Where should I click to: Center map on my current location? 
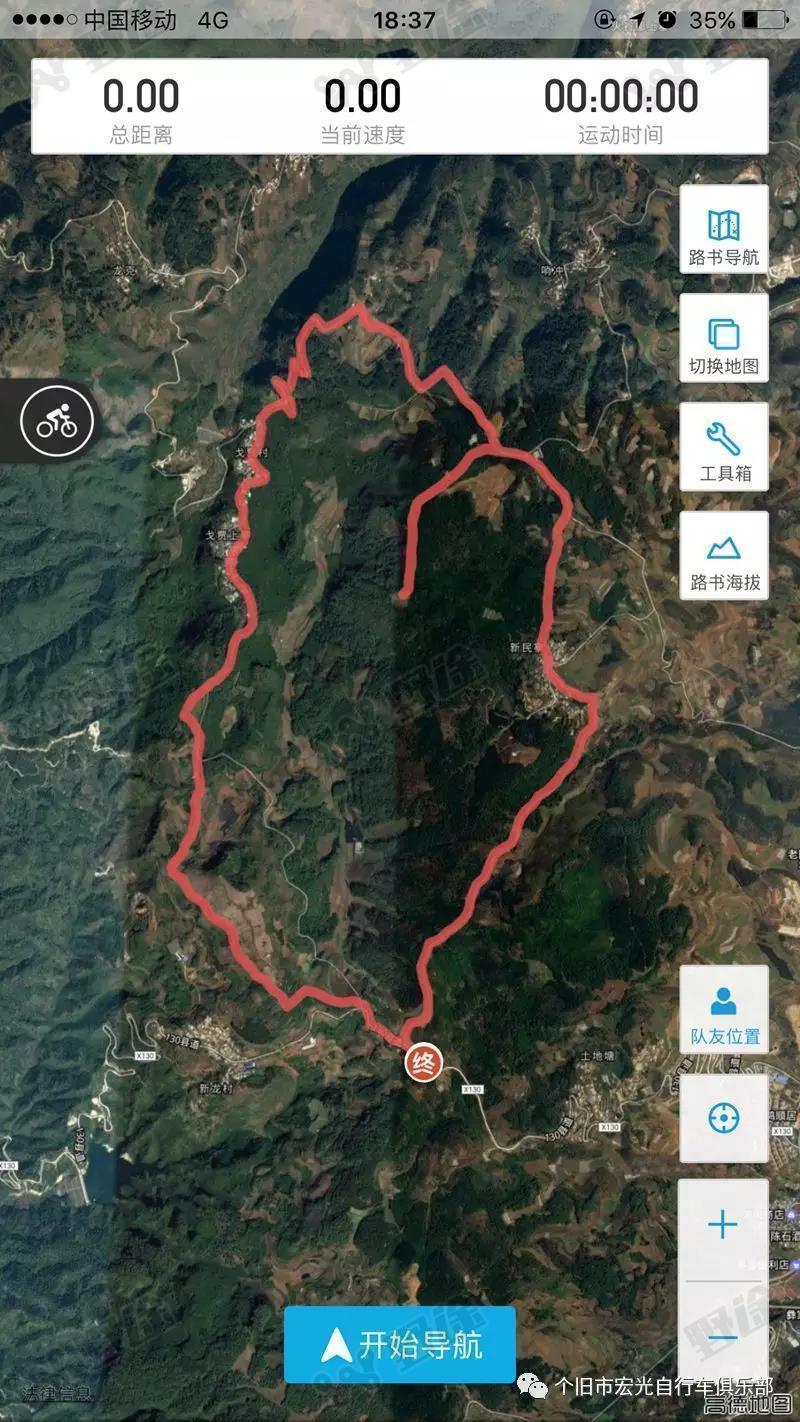(724, 1118)
